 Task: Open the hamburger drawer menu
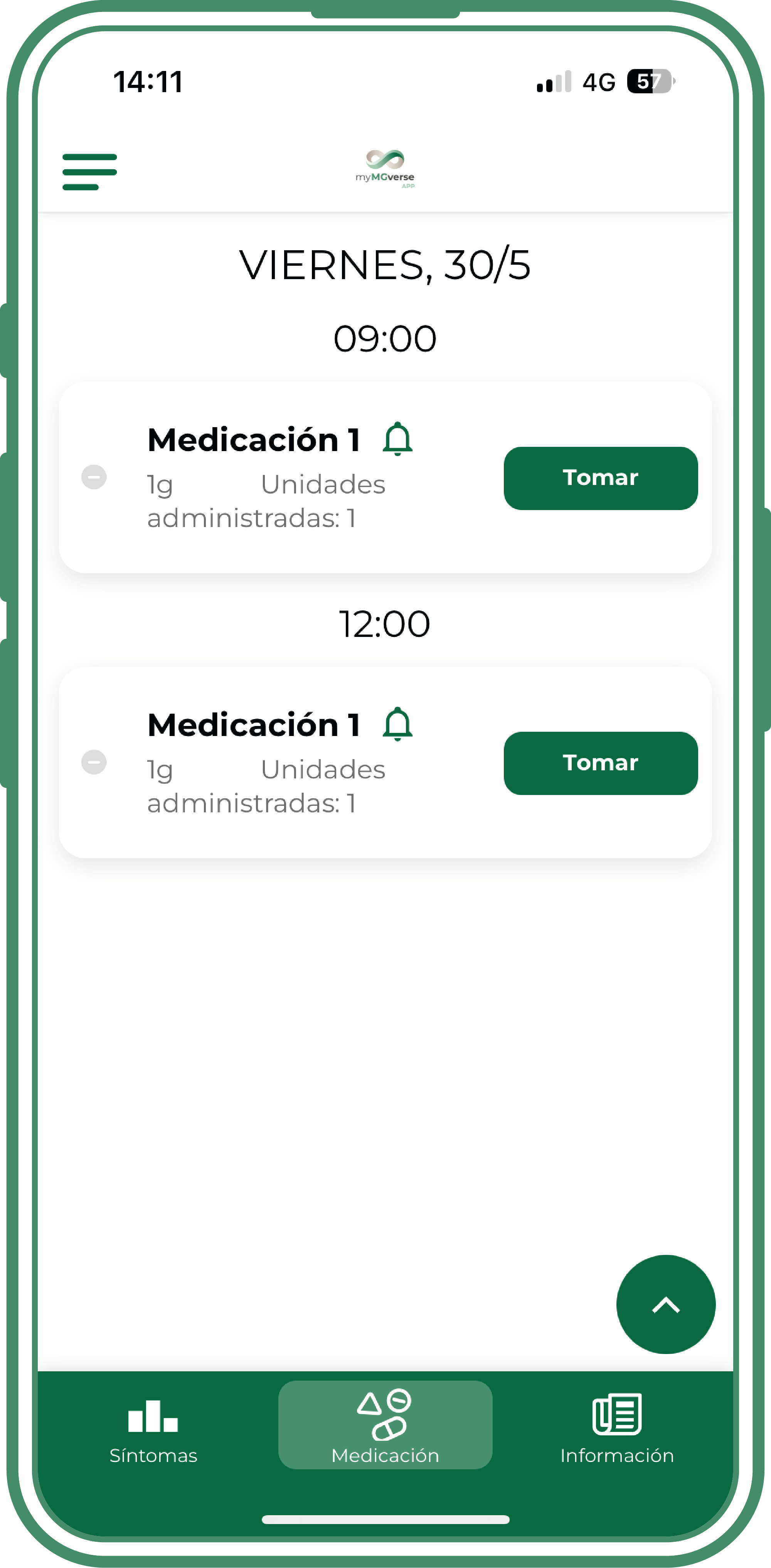[x=89, y=172]
